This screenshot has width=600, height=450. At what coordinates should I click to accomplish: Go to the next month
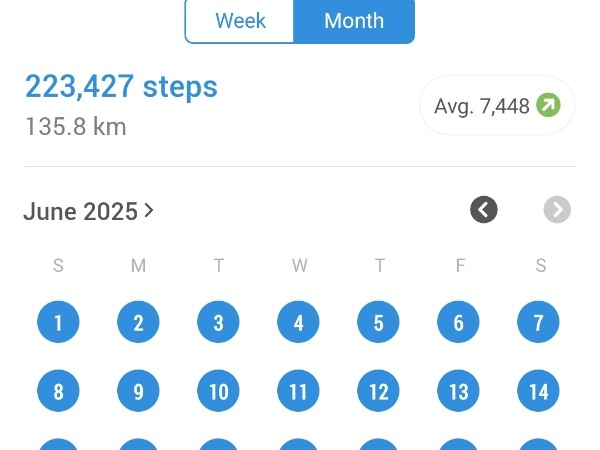tap(557, 210)
